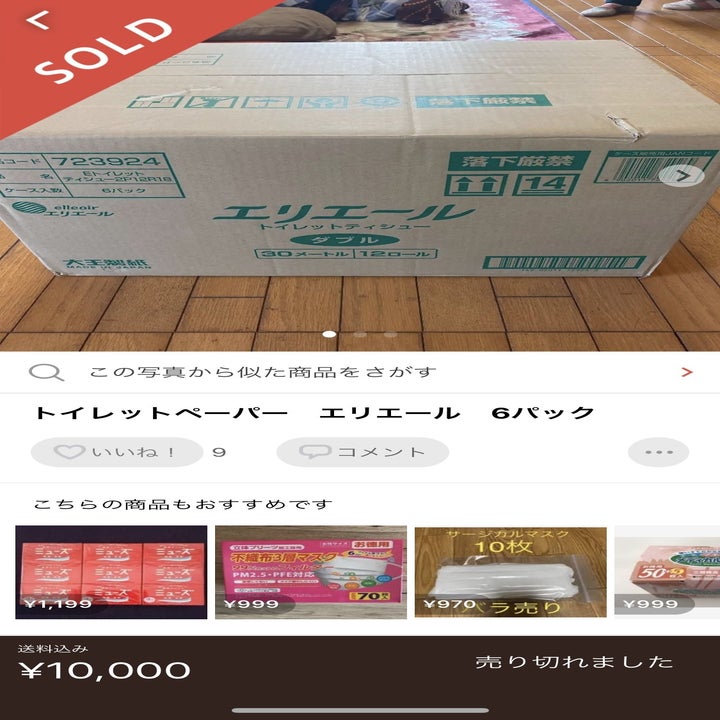Open the surgical mask item priced ¥970
Image resolution: width=720 pixels, height=720 pixels.
pyautogui.click(x=510, y=572)
